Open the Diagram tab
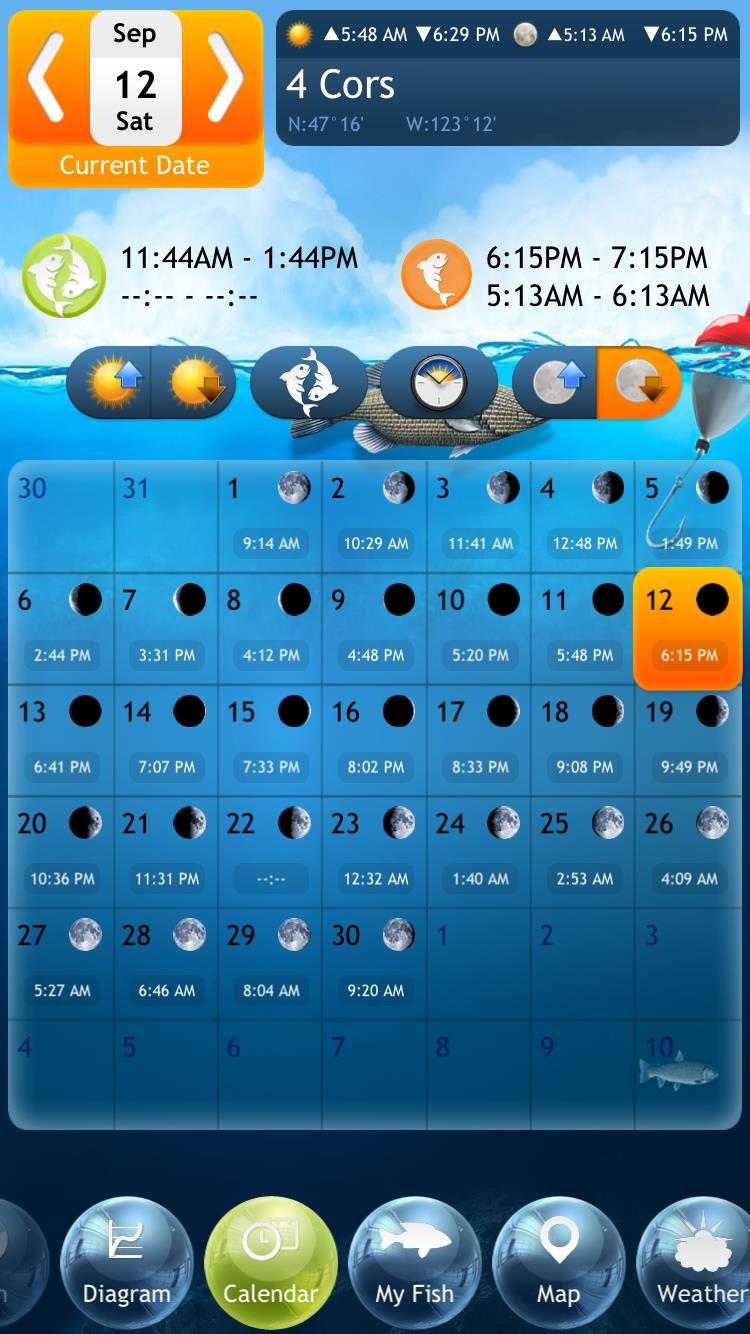 coord(127,1263)
